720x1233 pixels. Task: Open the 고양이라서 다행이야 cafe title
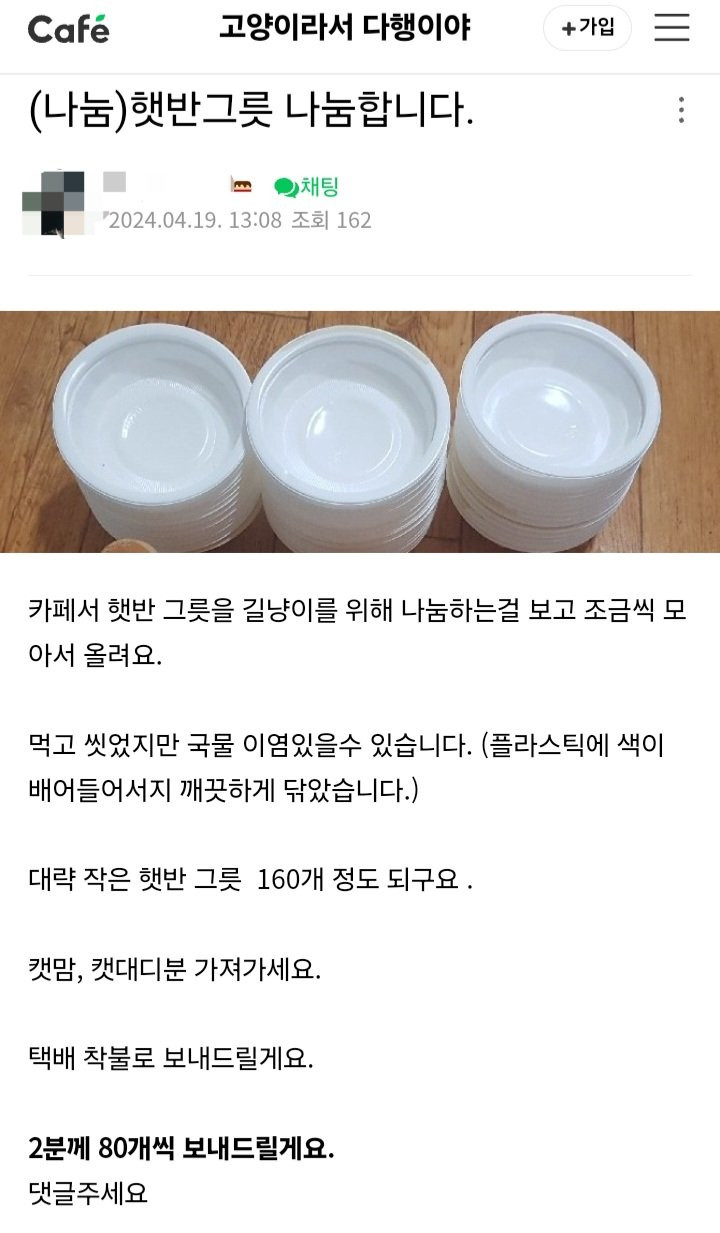(x=344, y=28)
